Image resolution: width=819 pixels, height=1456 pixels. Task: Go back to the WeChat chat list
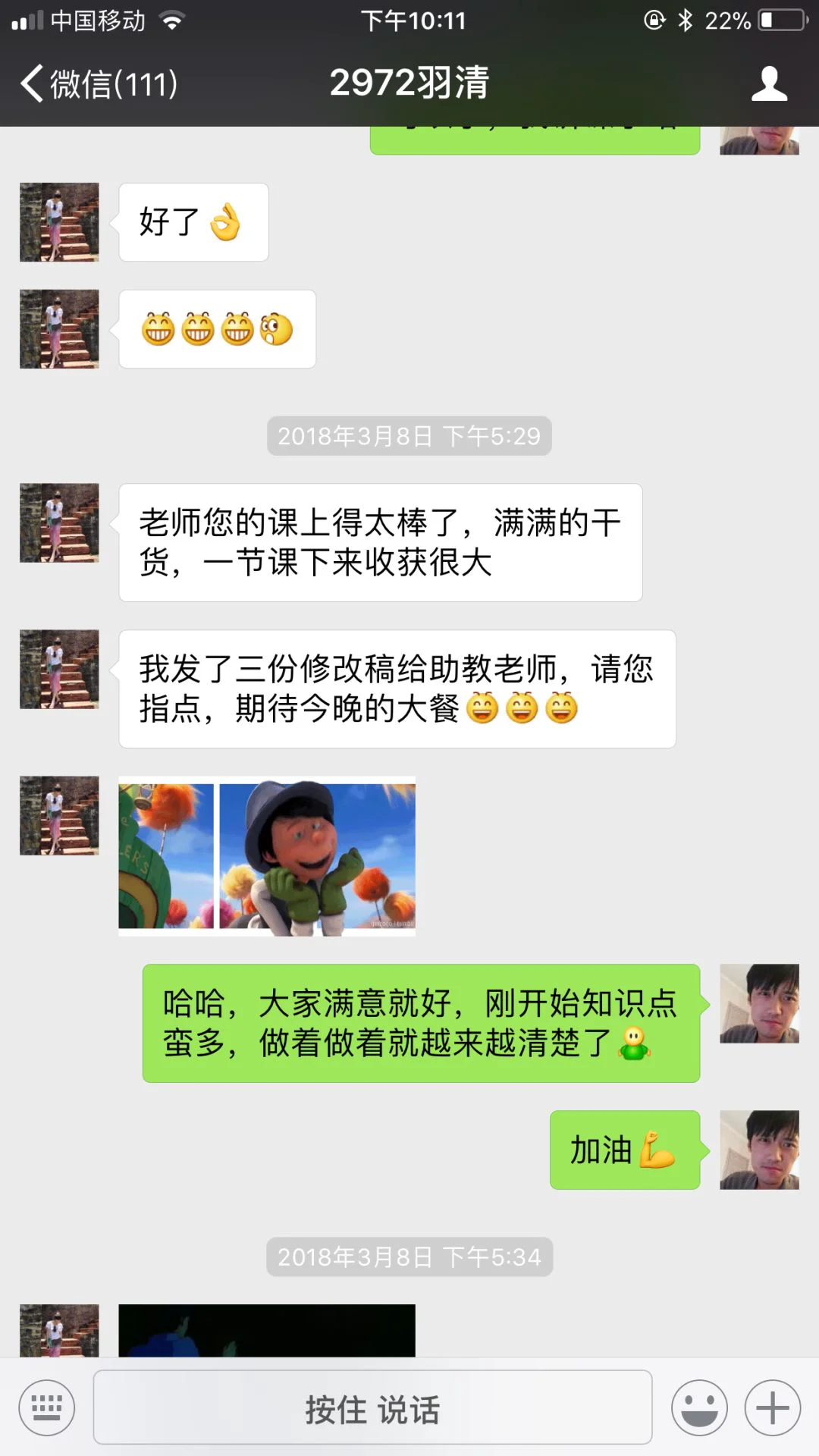(x=99, y=83)
